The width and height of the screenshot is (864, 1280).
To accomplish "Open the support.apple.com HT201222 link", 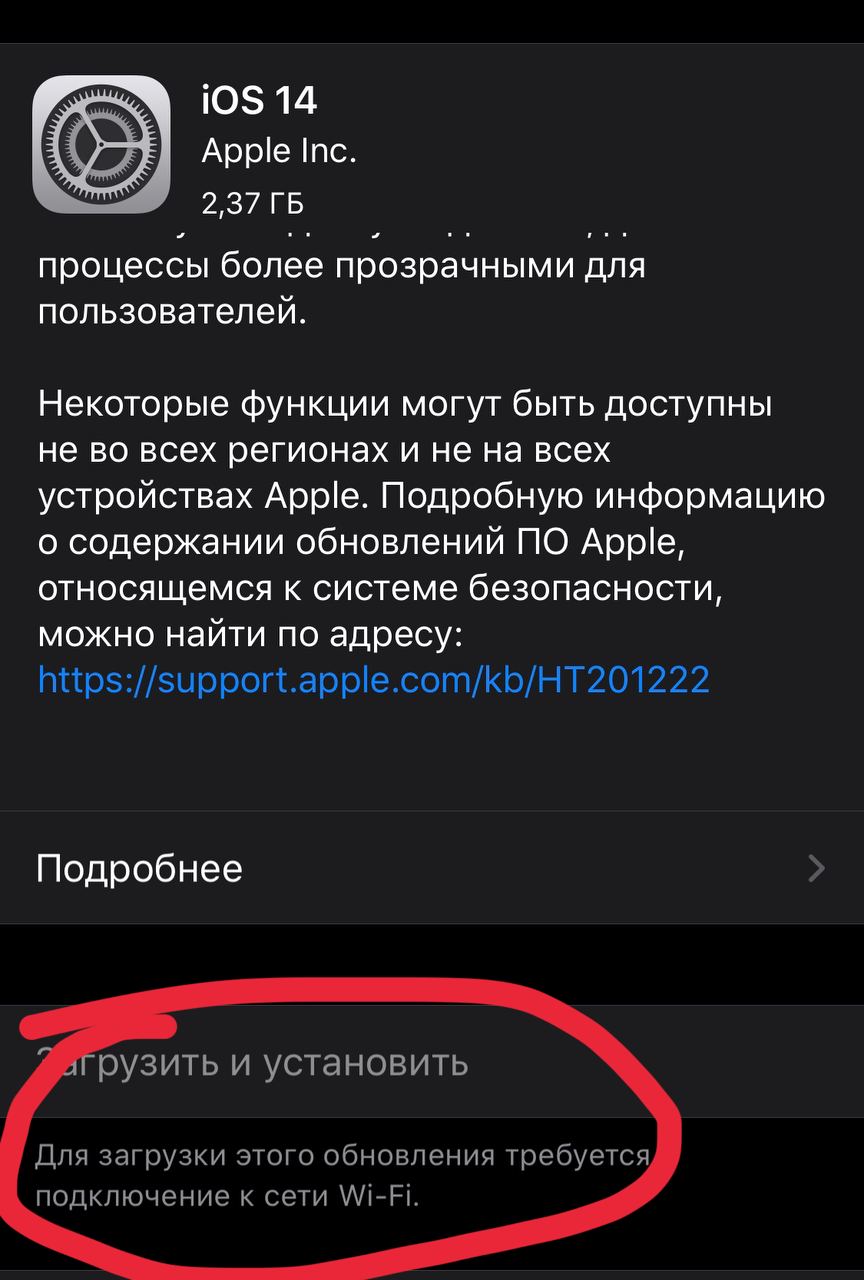I will click(373, 680).
